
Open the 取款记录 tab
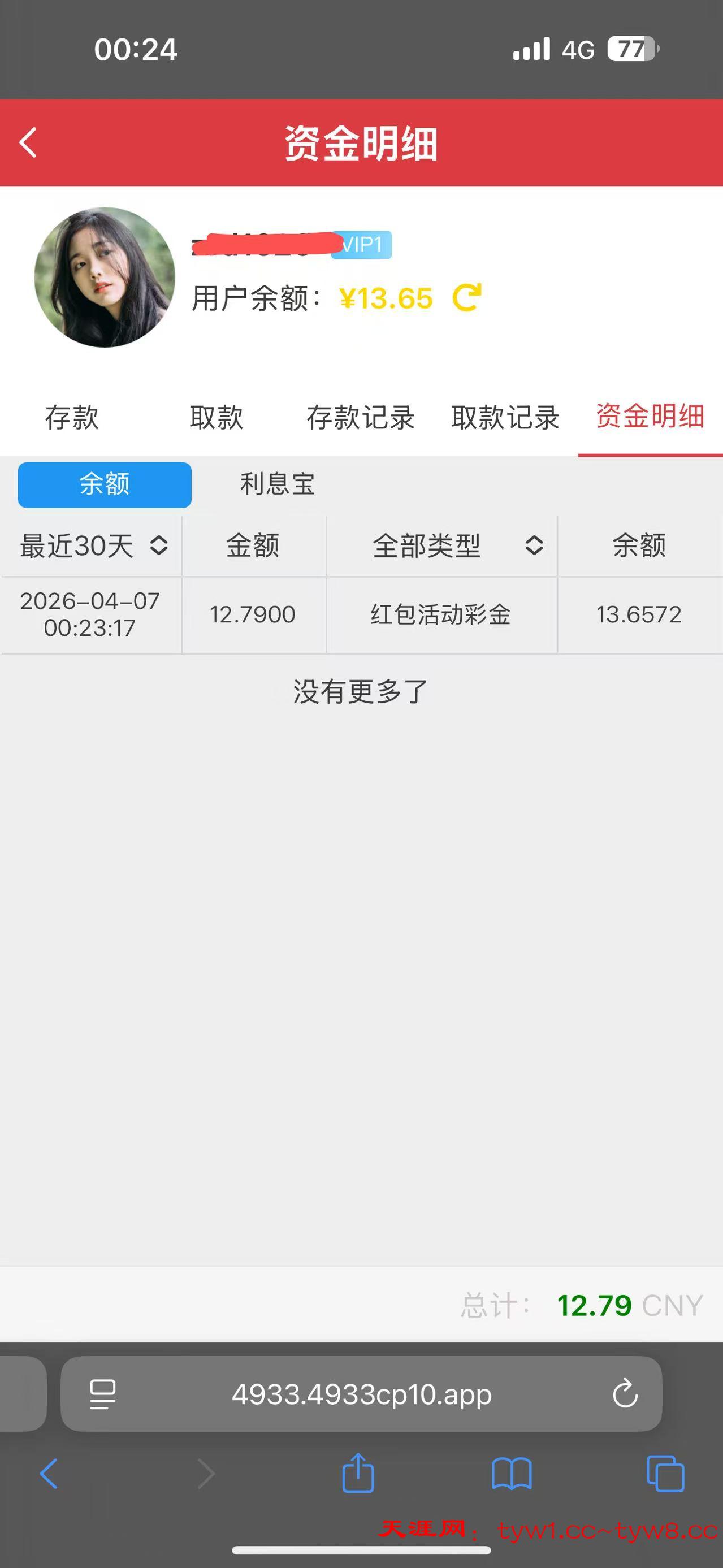(x=505, y=418)
